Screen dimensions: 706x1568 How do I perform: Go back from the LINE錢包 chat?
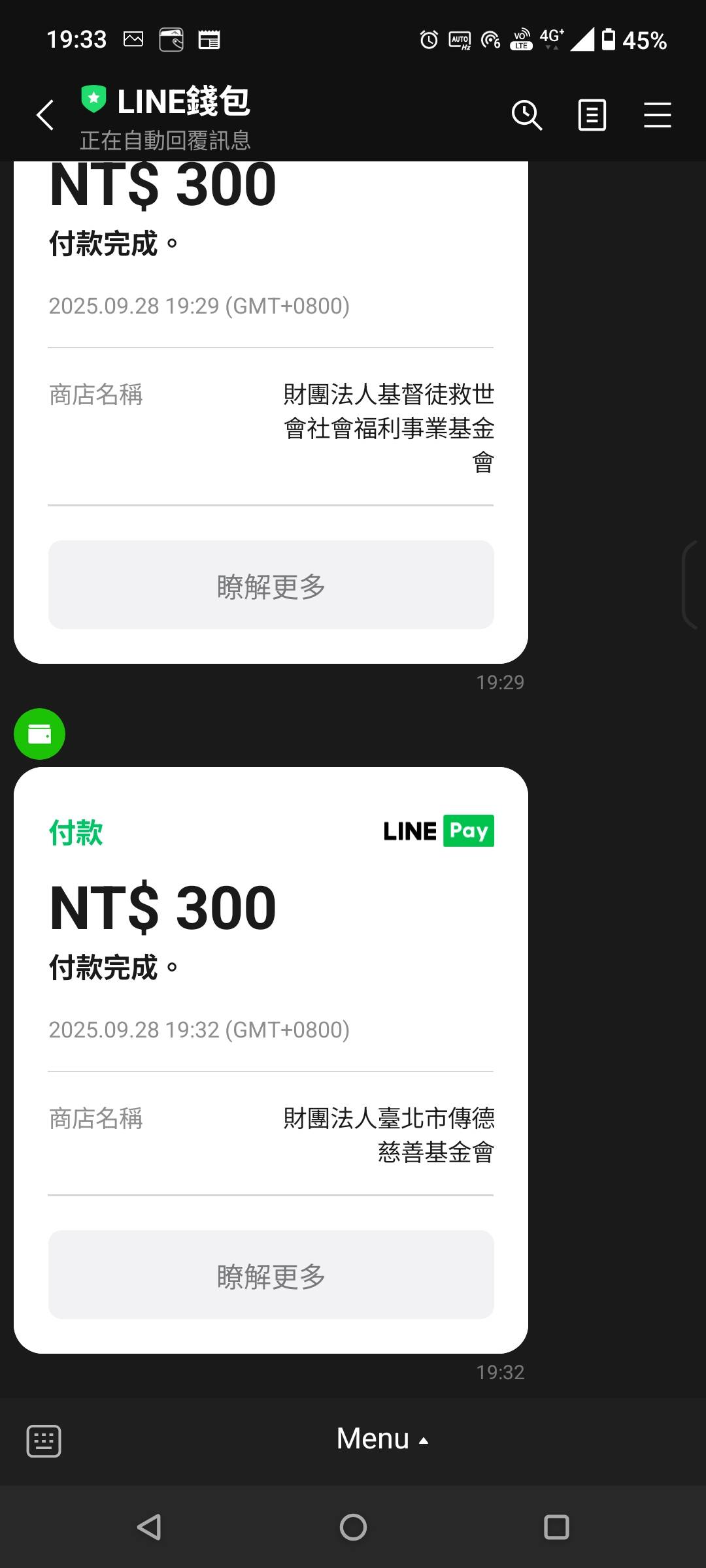coord(44,116)
